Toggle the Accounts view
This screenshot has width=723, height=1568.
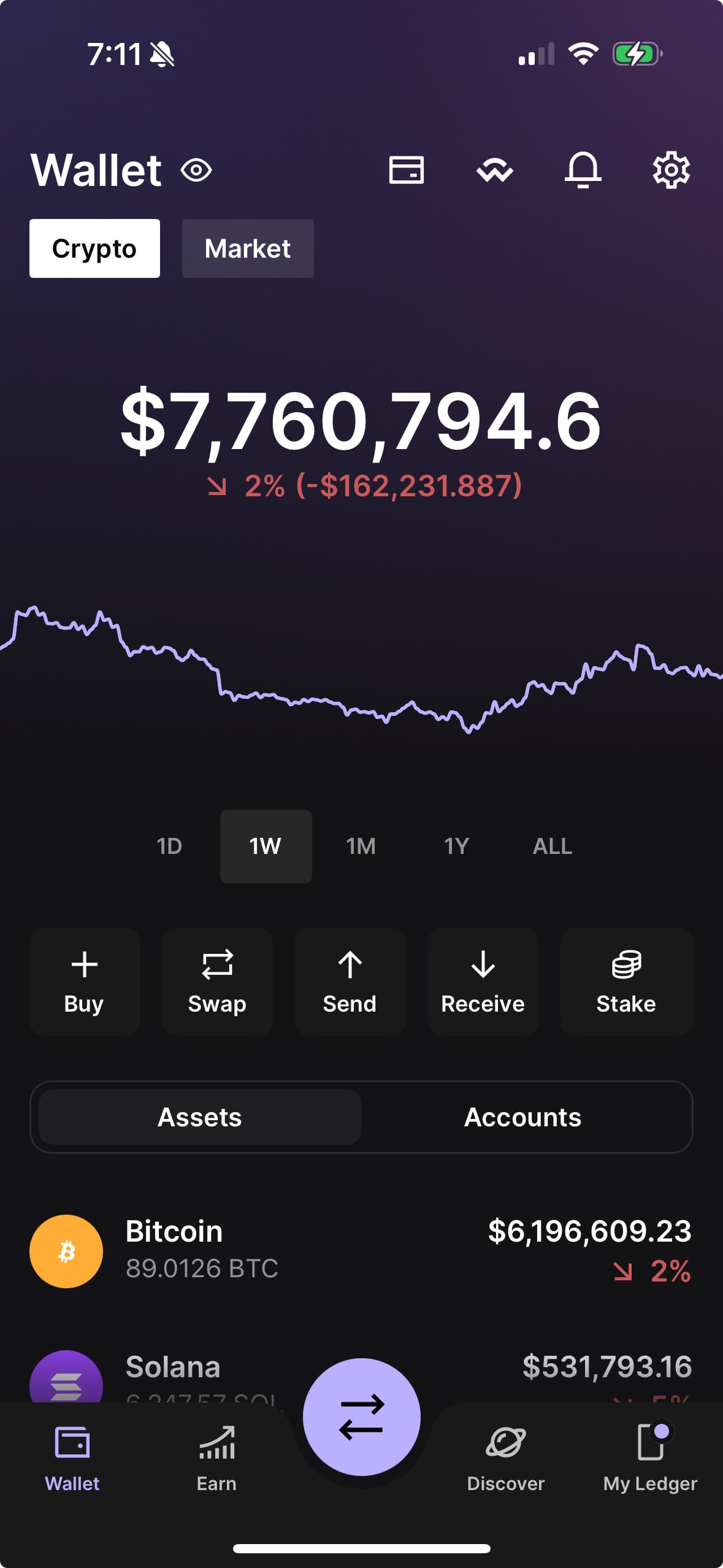522,1116
